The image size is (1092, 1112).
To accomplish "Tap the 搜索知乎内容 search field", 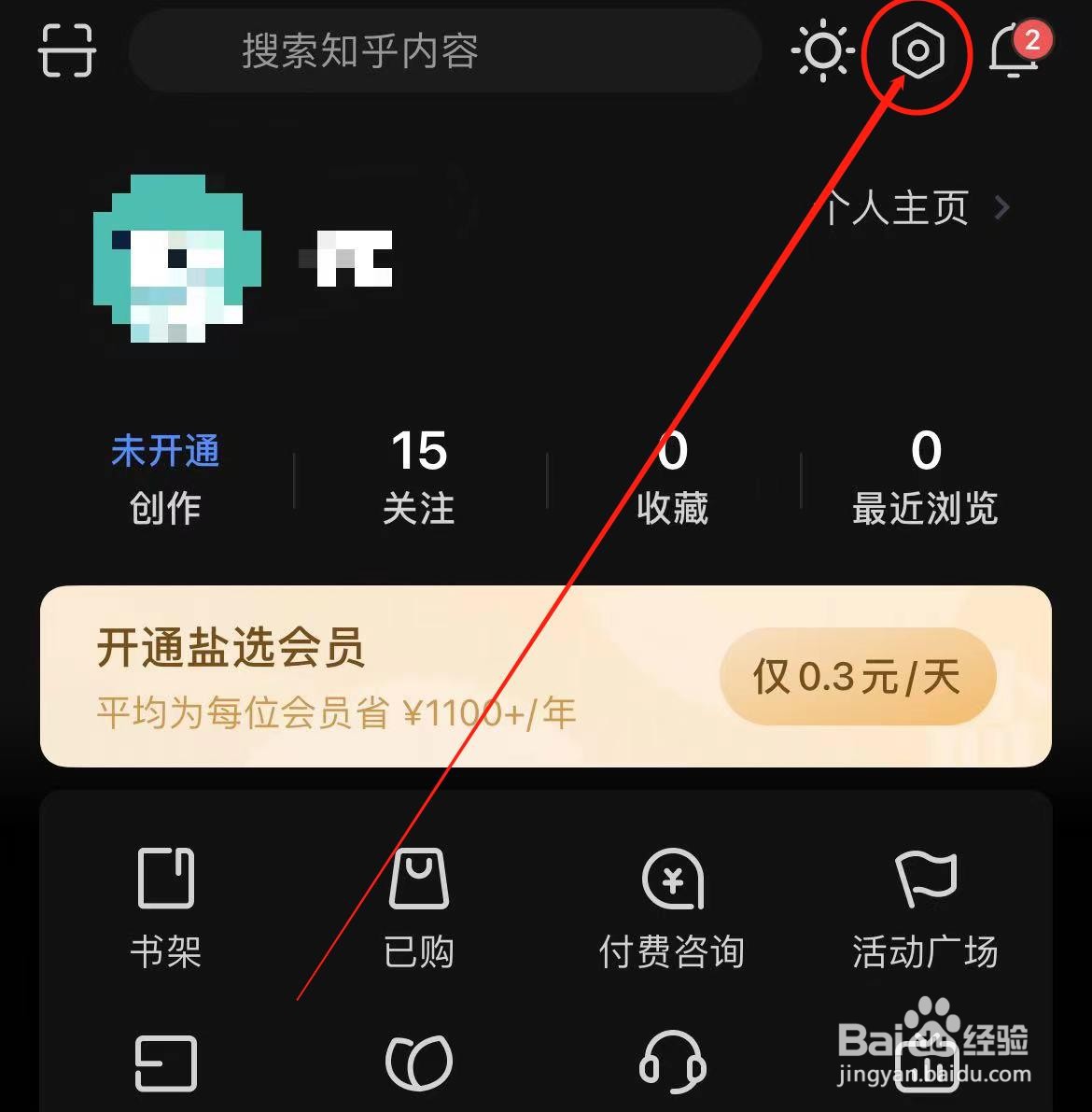I will coord(443,53).
